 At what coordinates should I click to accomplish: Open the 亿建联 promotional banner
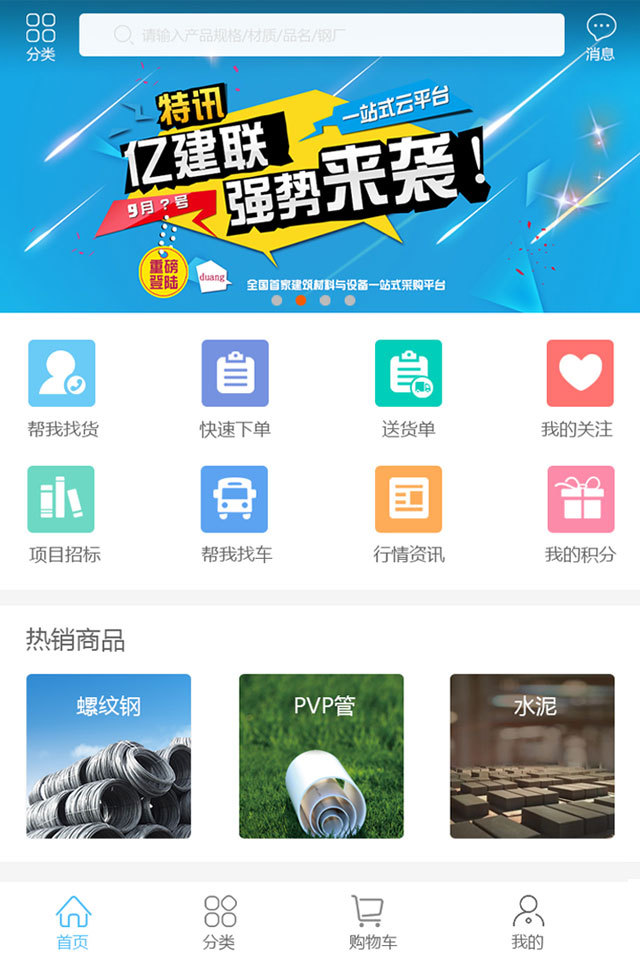320,185
